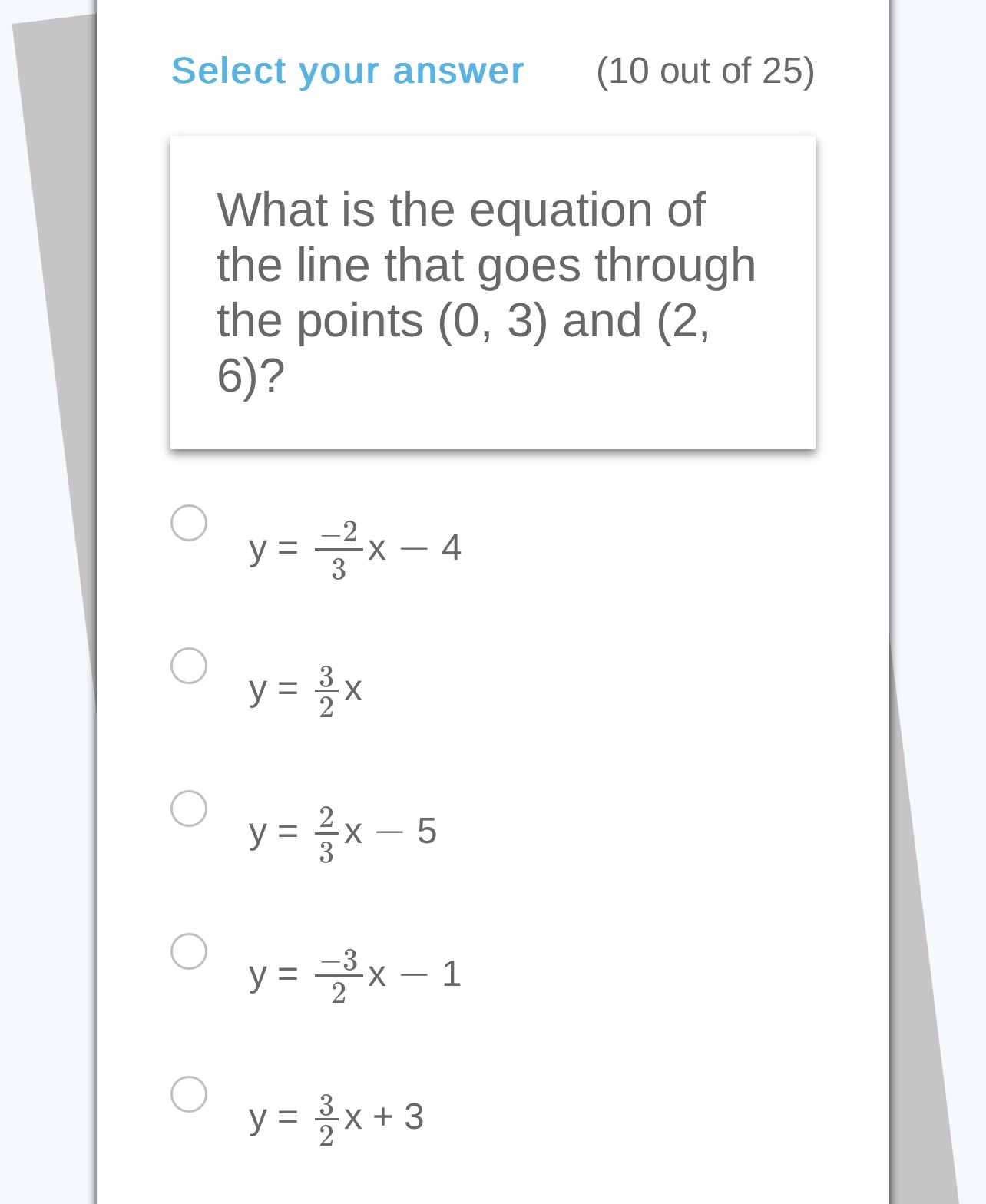Select the radio button for y = -3/2x - 1
The image size is (986, 1204).
(189, 953)
